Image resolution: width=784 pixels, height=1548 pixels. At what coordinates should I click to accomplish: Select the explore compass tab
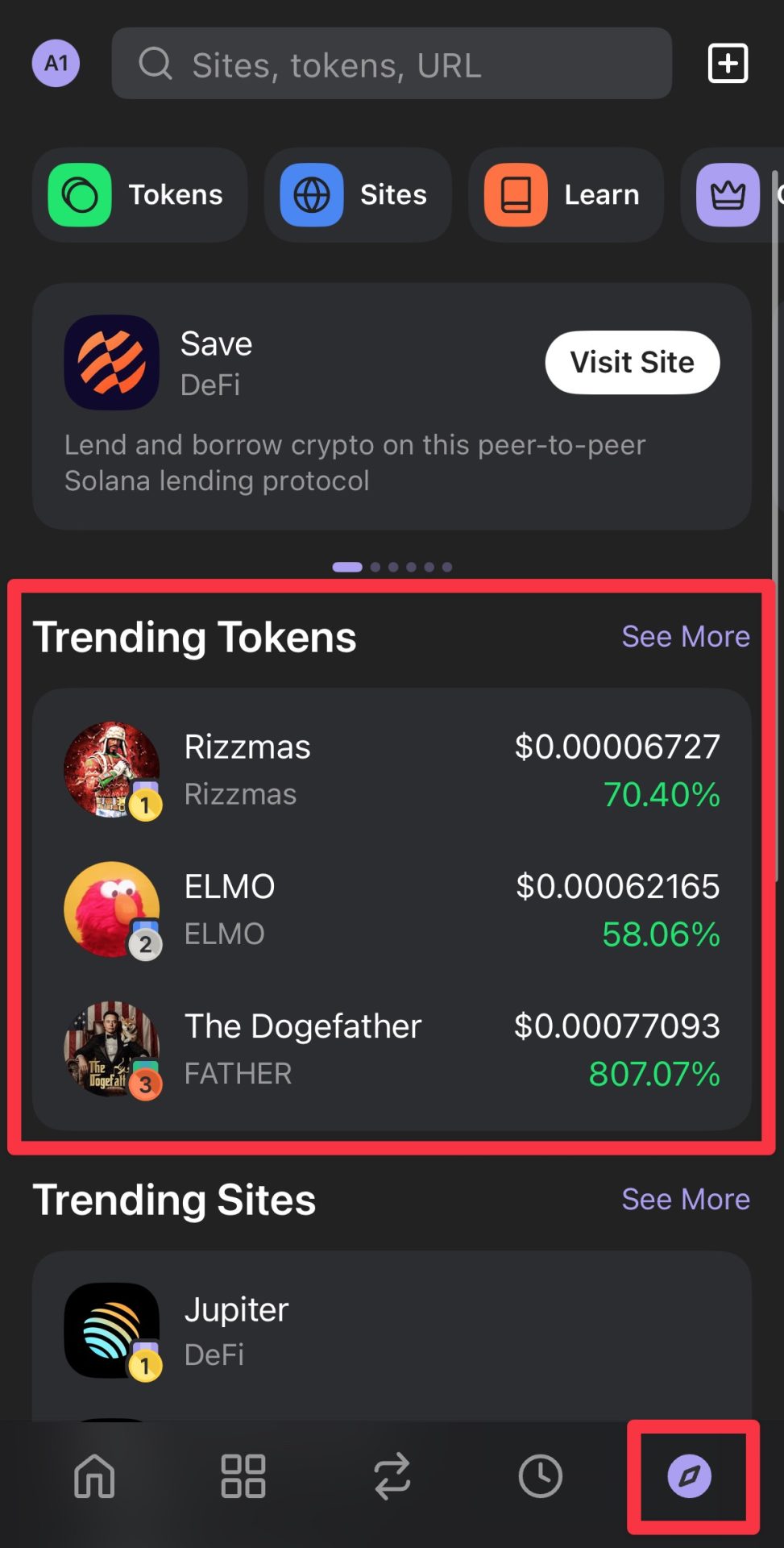pyautogui.click(x=690, y=1476)
